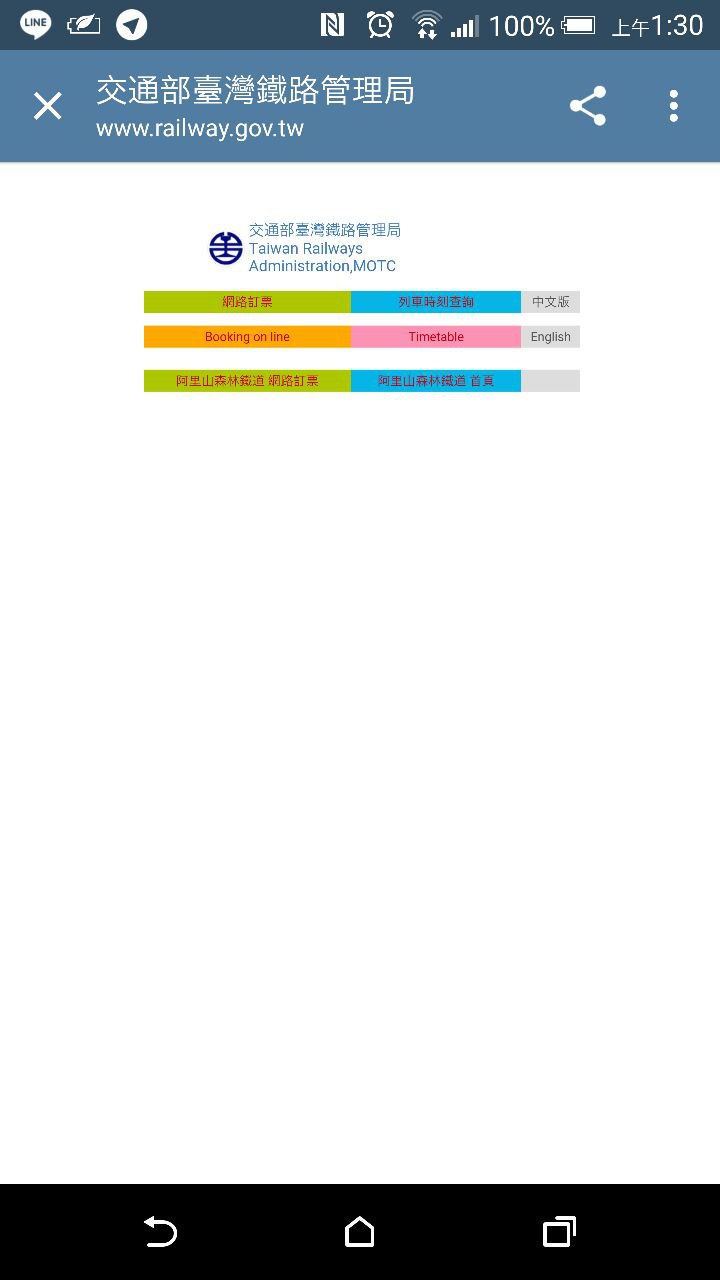720x1280 pixels.
Task: Open 阿里山森林鐵道 網路訂票 link
Action: [247, 381]
